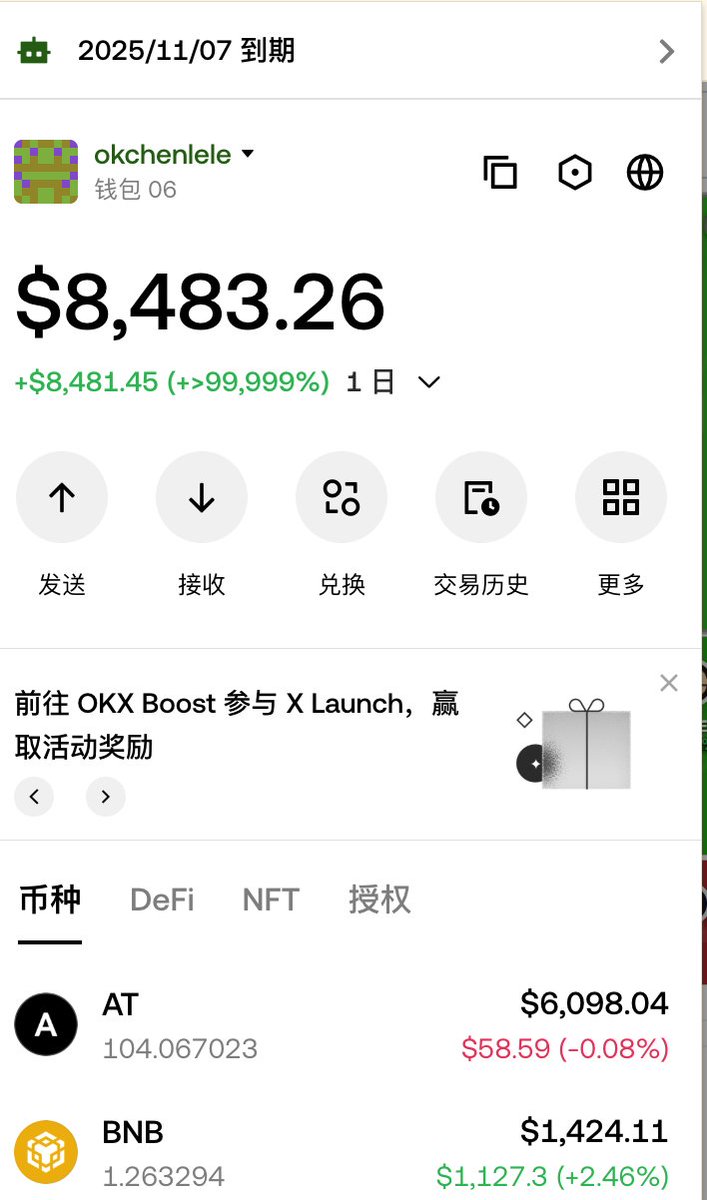Switch to the DeFi tab
707x1200 pixels.
tap(162, 900)
